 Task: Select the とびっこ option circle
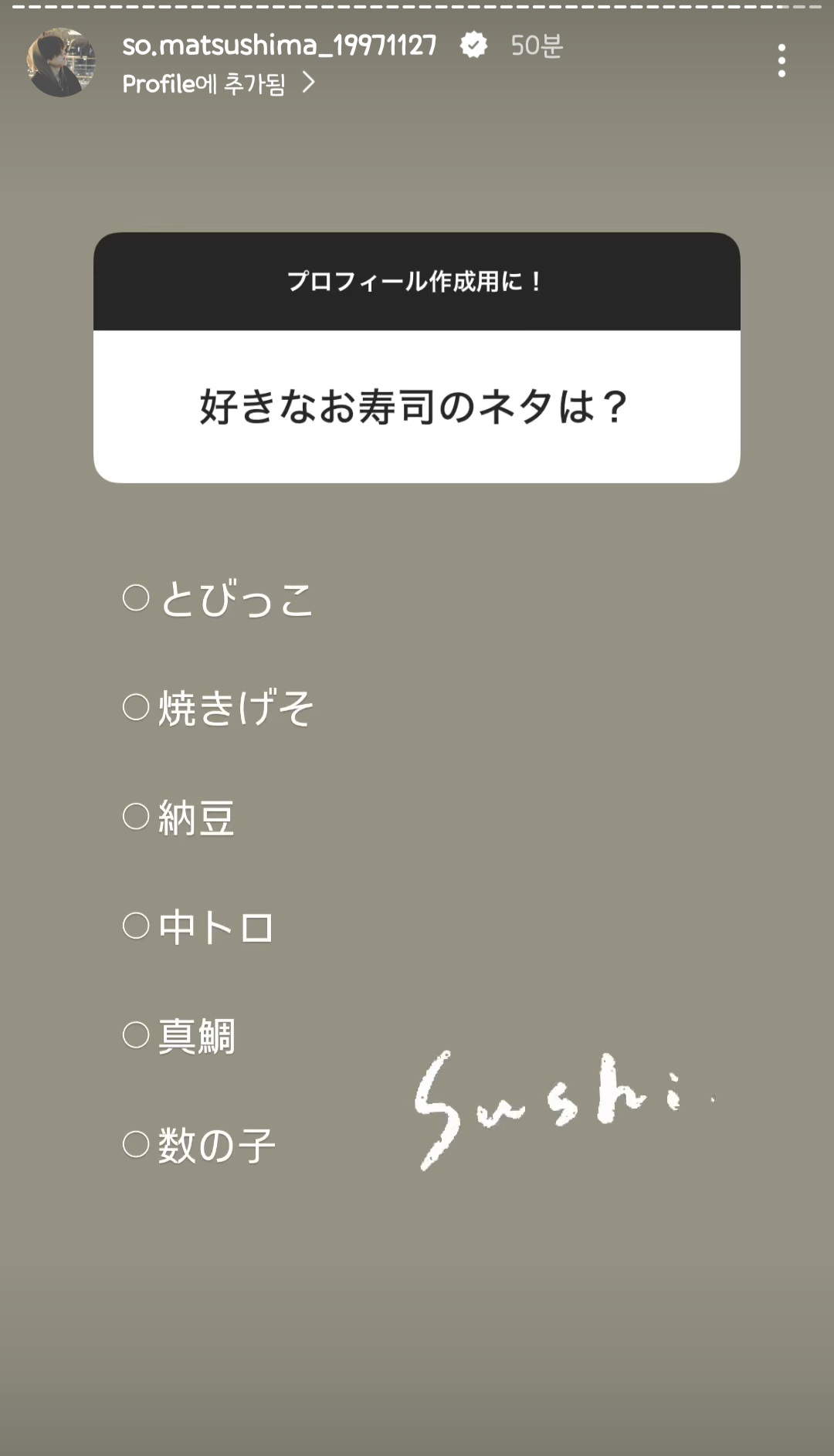[x=135, y=598]
